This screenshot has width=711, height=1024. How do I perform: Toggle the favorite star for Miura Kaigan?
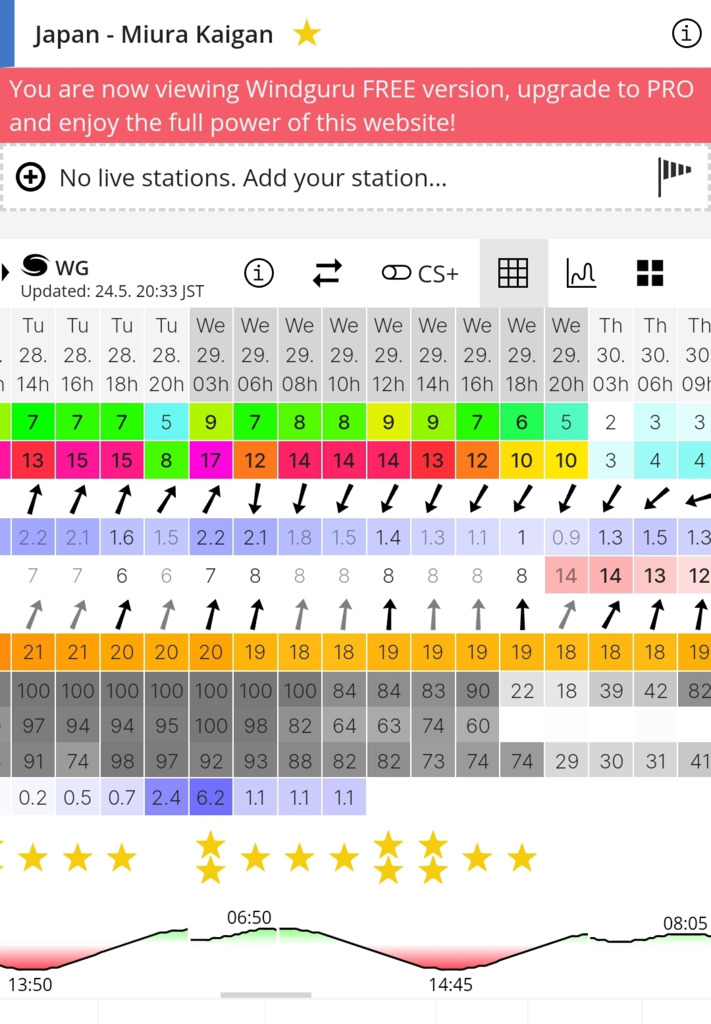(306, 34)
